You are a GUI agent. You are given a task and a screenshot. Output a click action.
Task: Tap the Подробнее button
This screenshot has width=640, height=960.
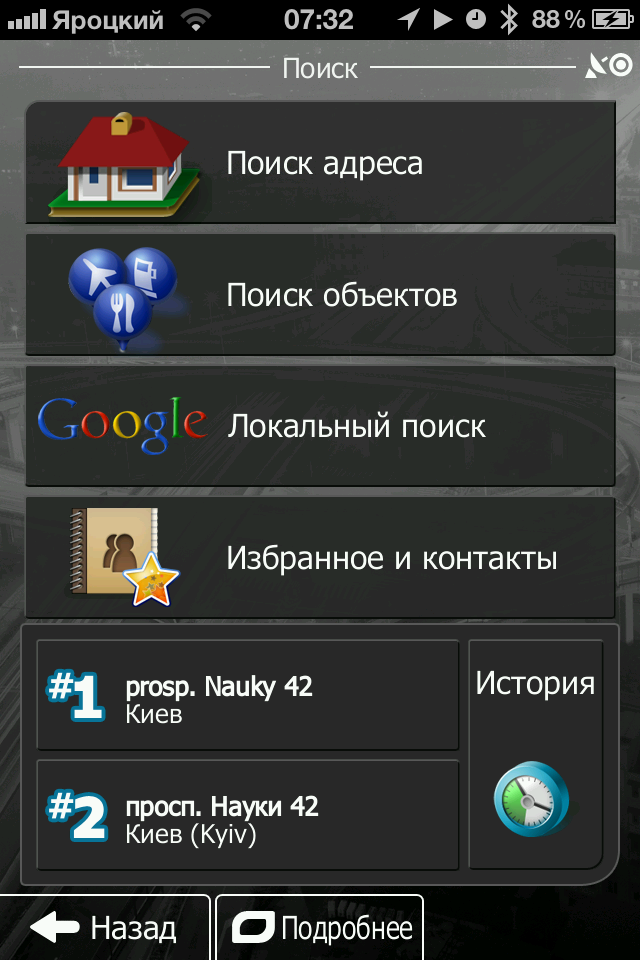[x=320, y=928]
